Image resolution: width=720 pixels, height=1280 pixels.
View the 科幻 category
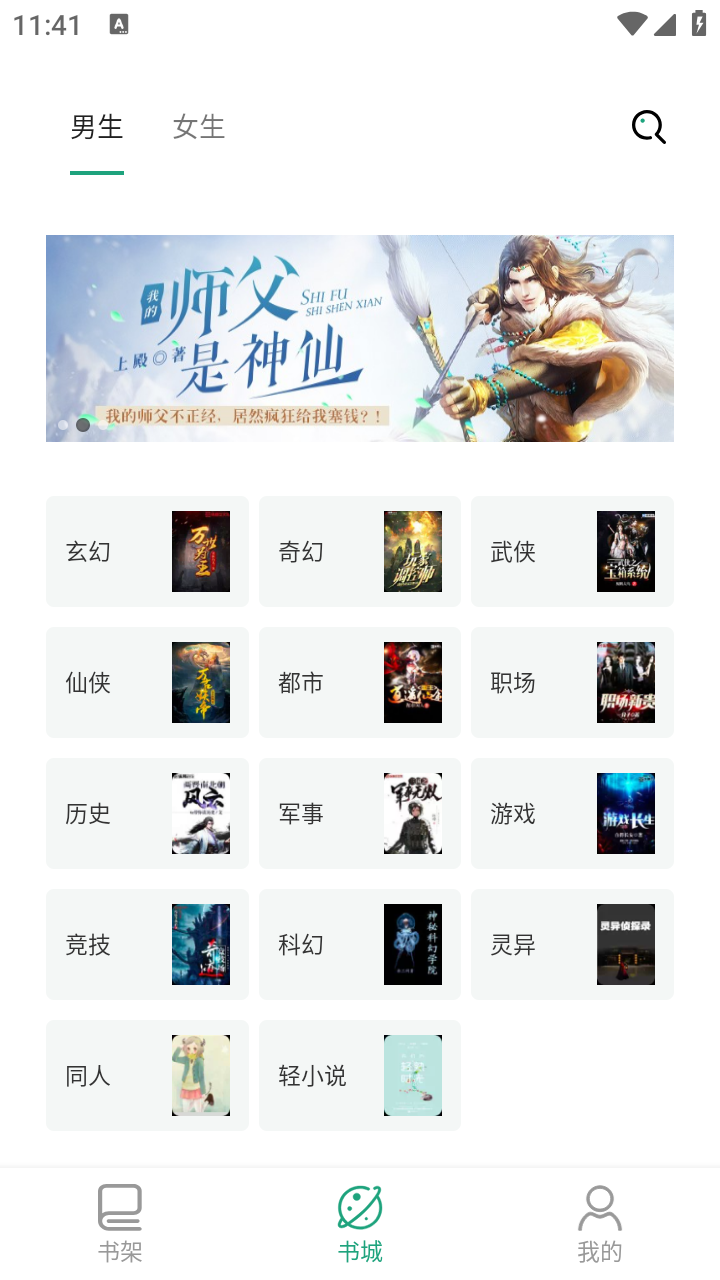point(360,945)
